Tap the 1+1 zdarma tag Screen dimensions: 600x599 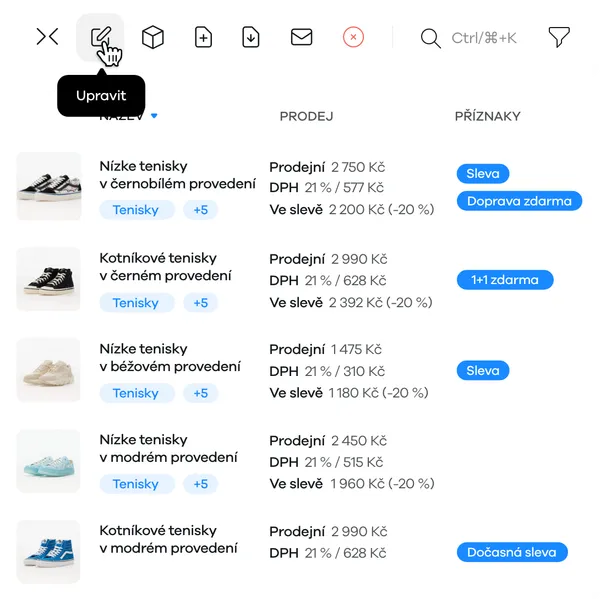tap(505, 280)
